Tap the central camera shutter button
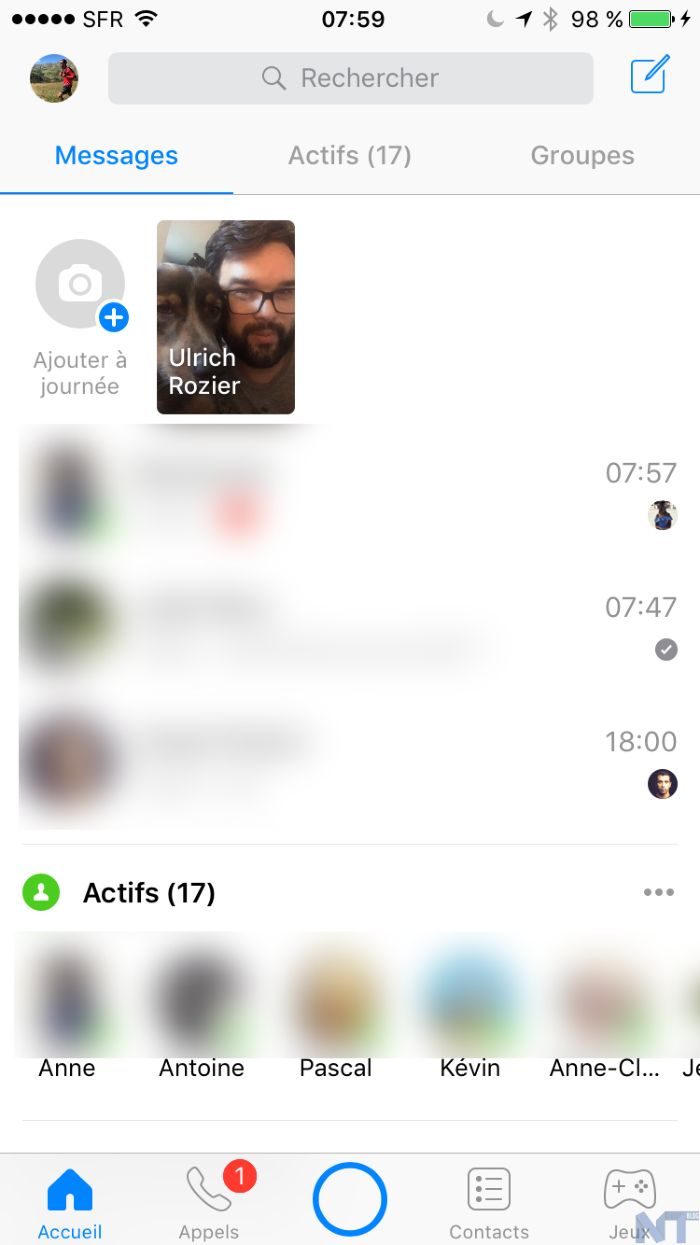 pos(350,1199)
